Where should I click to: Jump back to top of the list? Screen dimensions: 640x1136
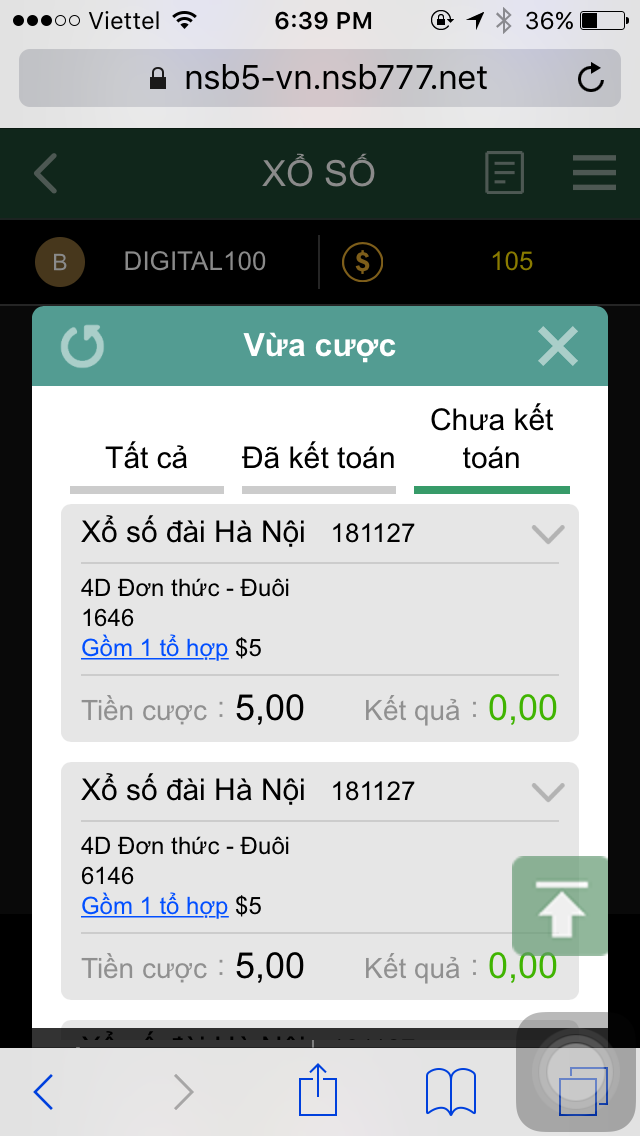click(x=560, y=906)
